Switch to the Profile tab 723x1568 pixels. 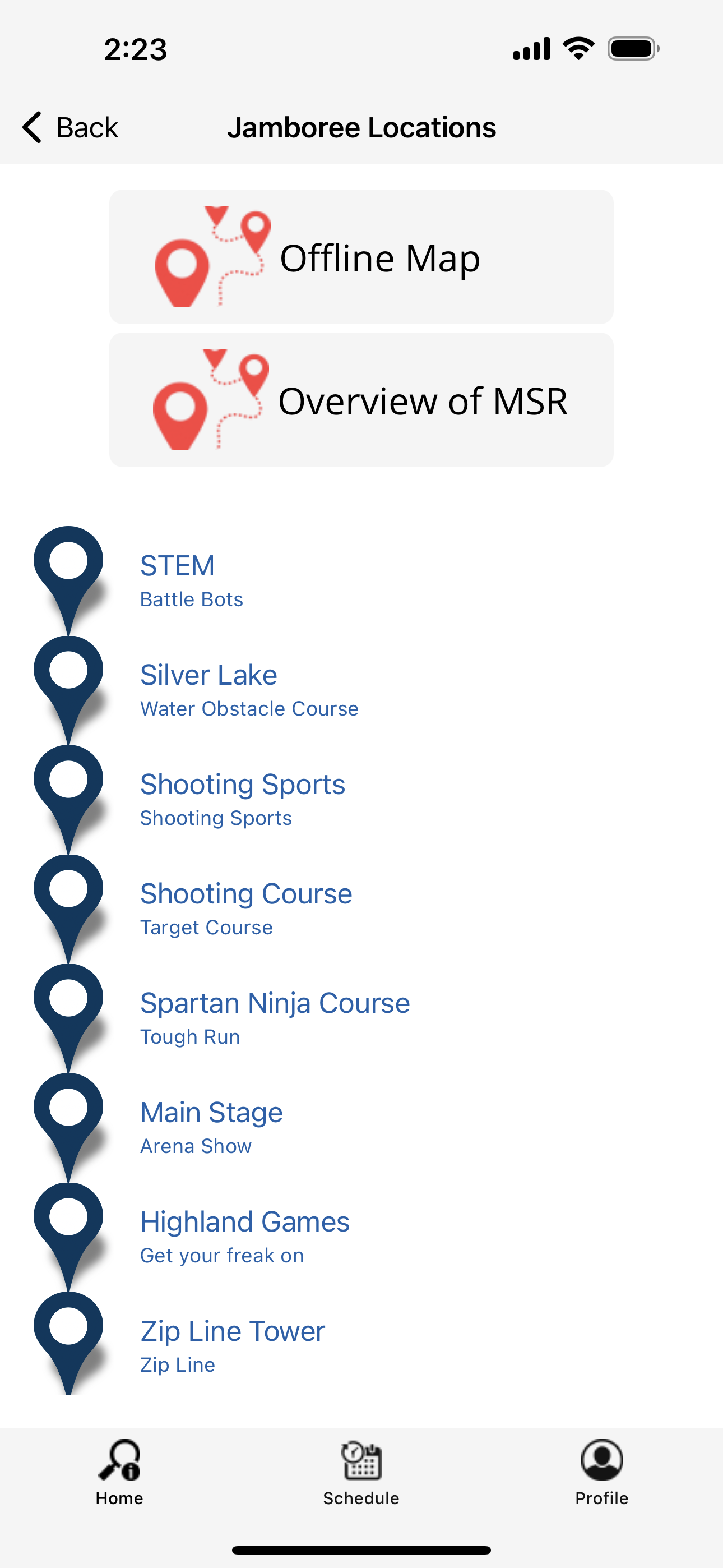(602, 1473)
